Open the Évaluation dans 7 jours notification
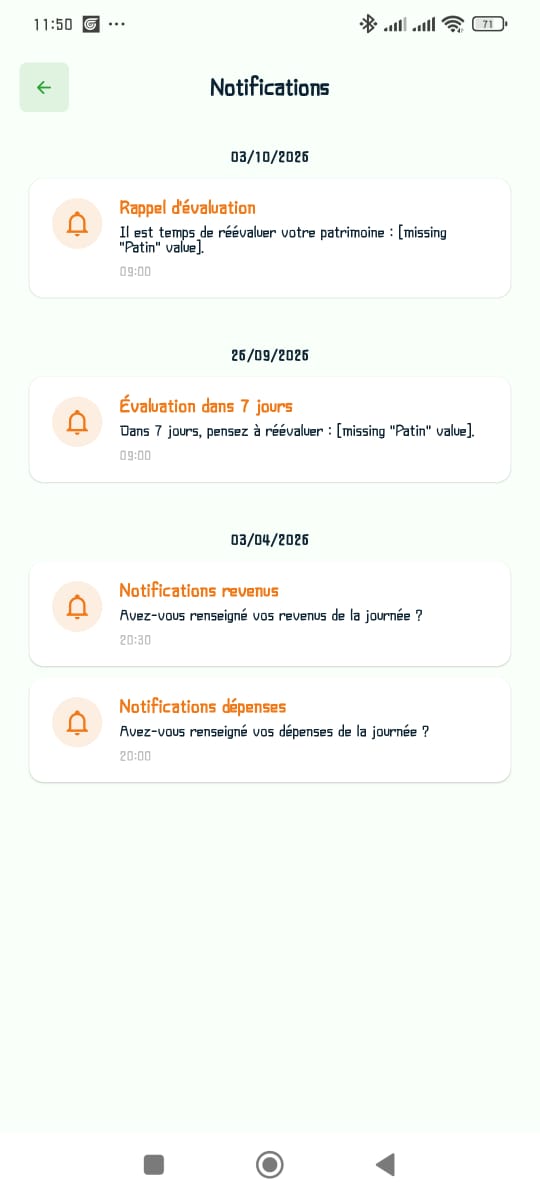 [270, 429]
